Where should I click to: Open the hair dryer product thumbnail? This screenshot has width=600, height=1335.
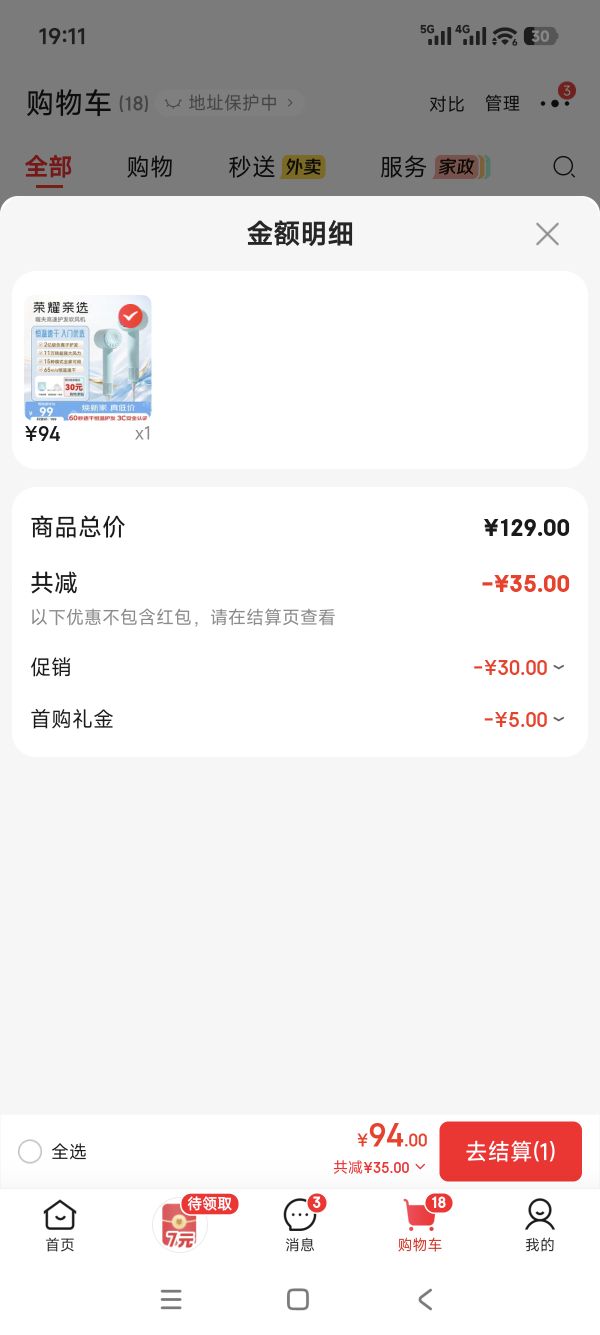pyautogui.click(x=88, y=358)
